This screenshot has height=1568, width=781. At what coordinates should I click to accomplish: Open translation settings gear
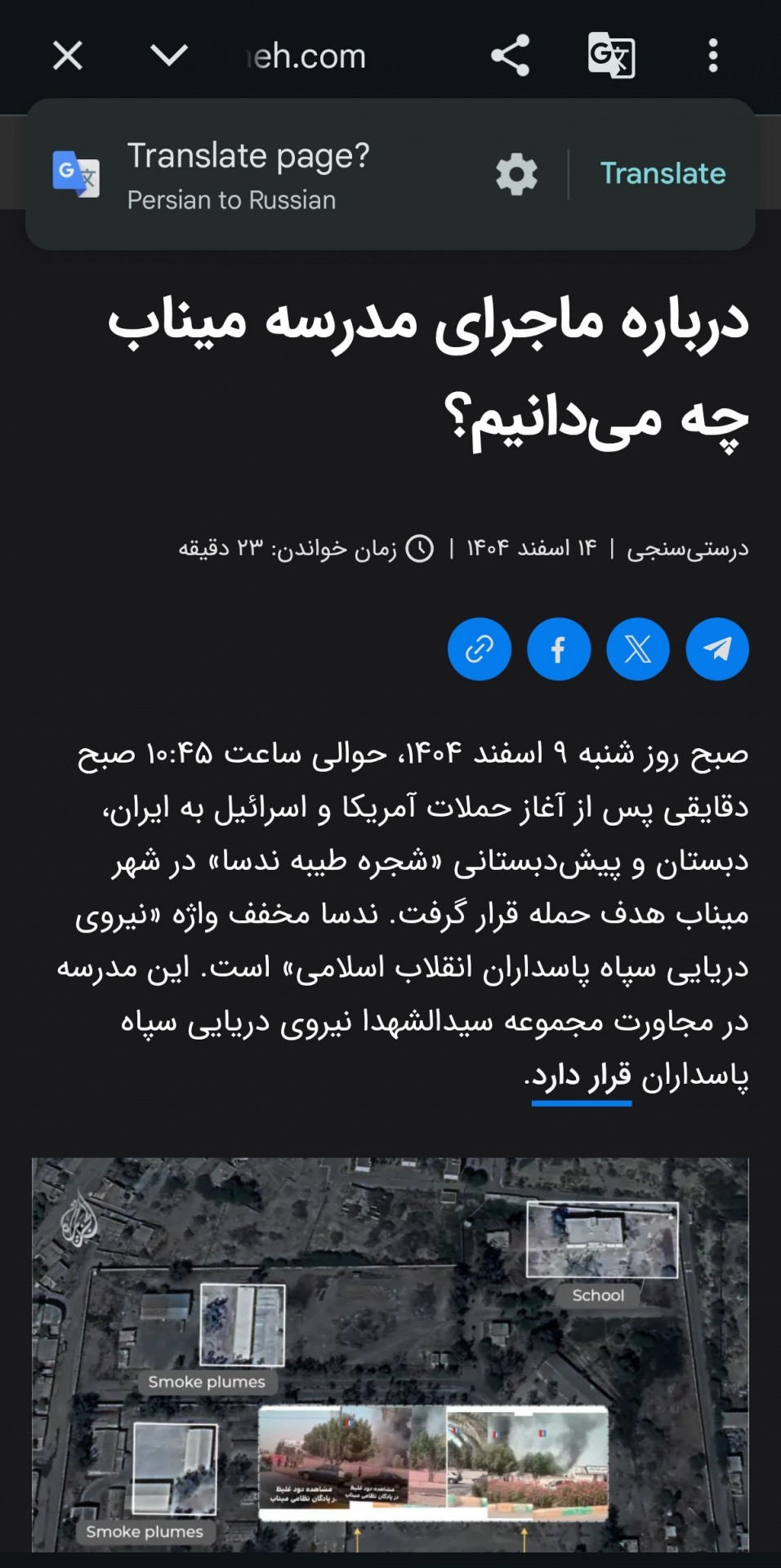click(517, 174)
